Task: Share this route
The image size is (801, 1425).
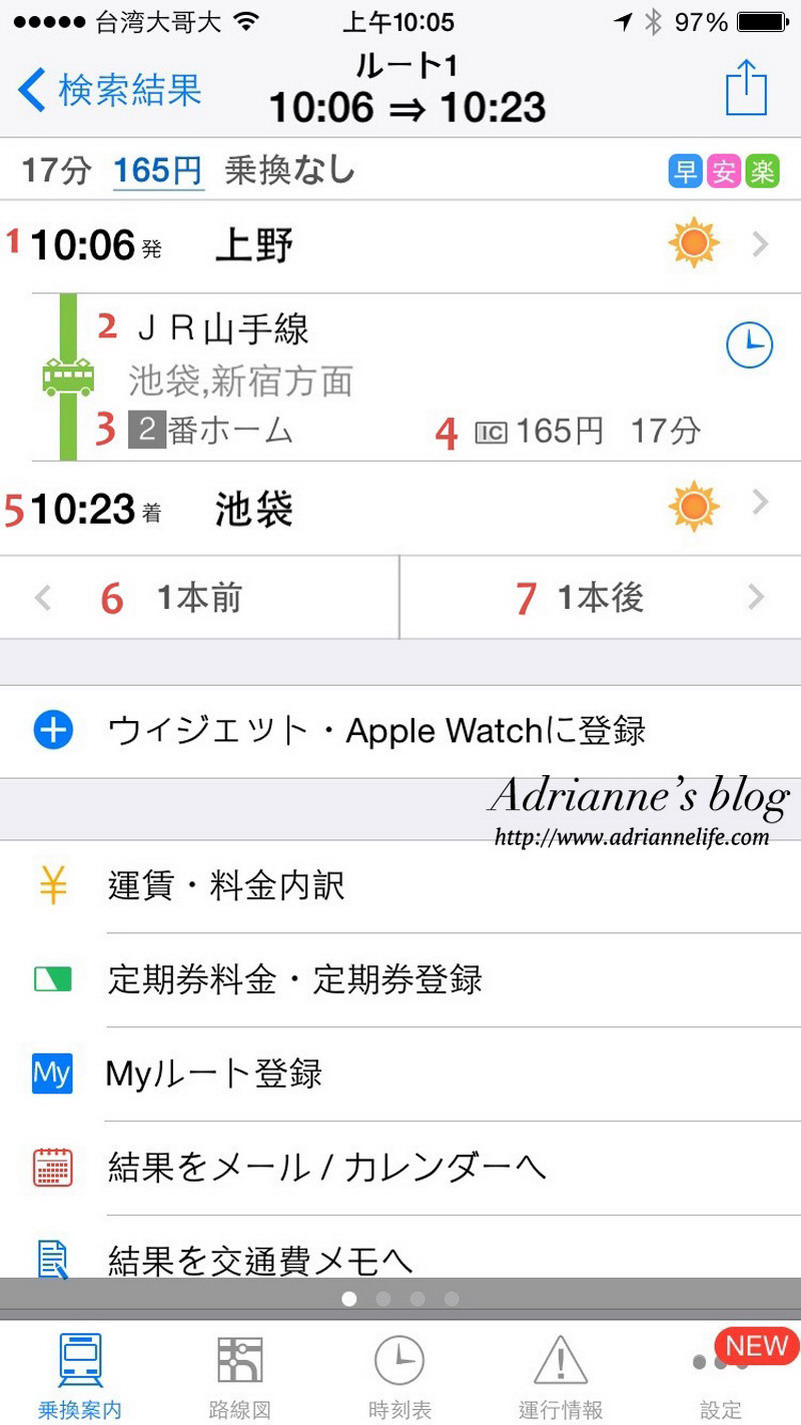Action: [x=746, y=90]
